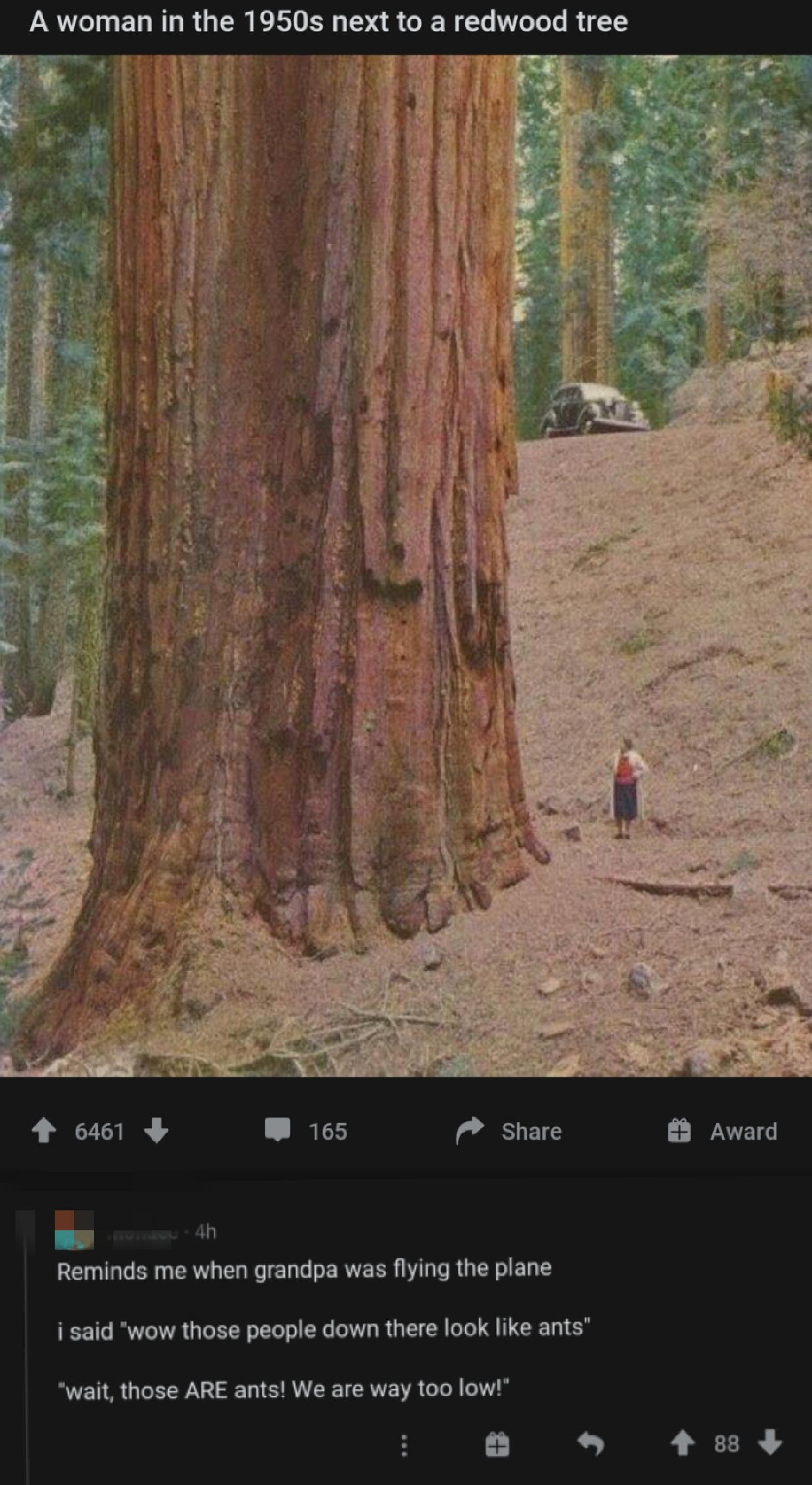Award the grandpa plane comment with gift icon
The height and width of the screenshot is (1485, 812).
coord(497,1445)
